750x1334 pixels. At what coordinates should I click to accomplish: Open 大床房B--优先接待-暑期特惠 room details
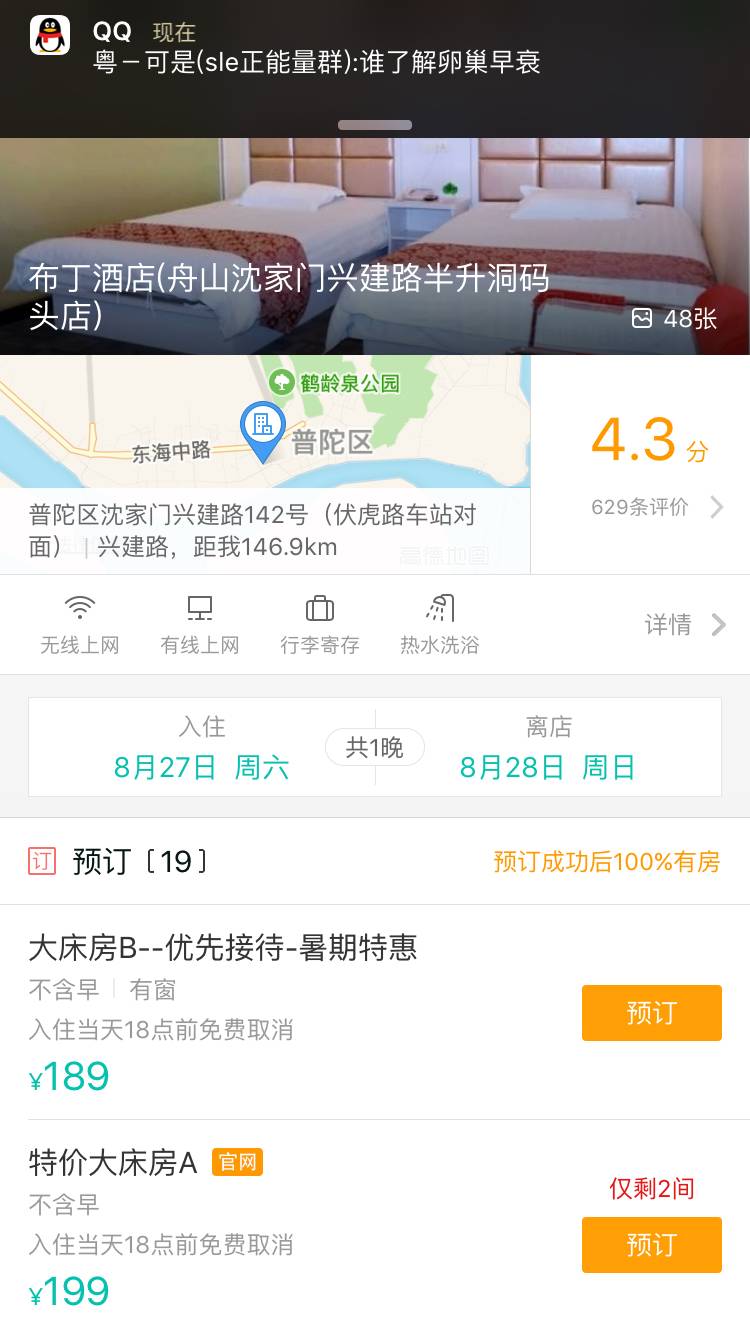pyautogui.click(x=223, y=947)
